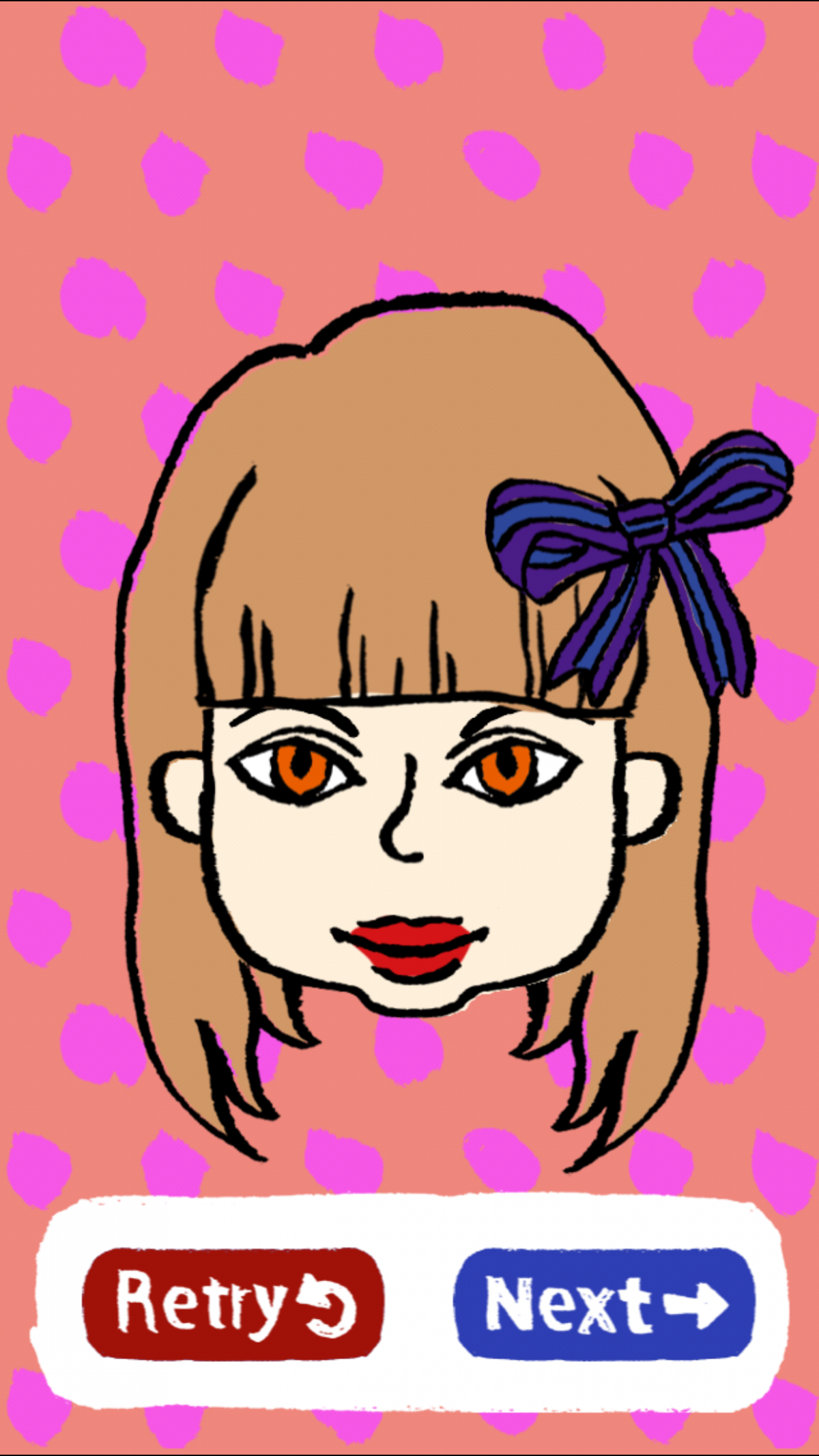Tap the red Retry button
The width and height of the screenshot is (819, 1456).
tap(232, 1302)
